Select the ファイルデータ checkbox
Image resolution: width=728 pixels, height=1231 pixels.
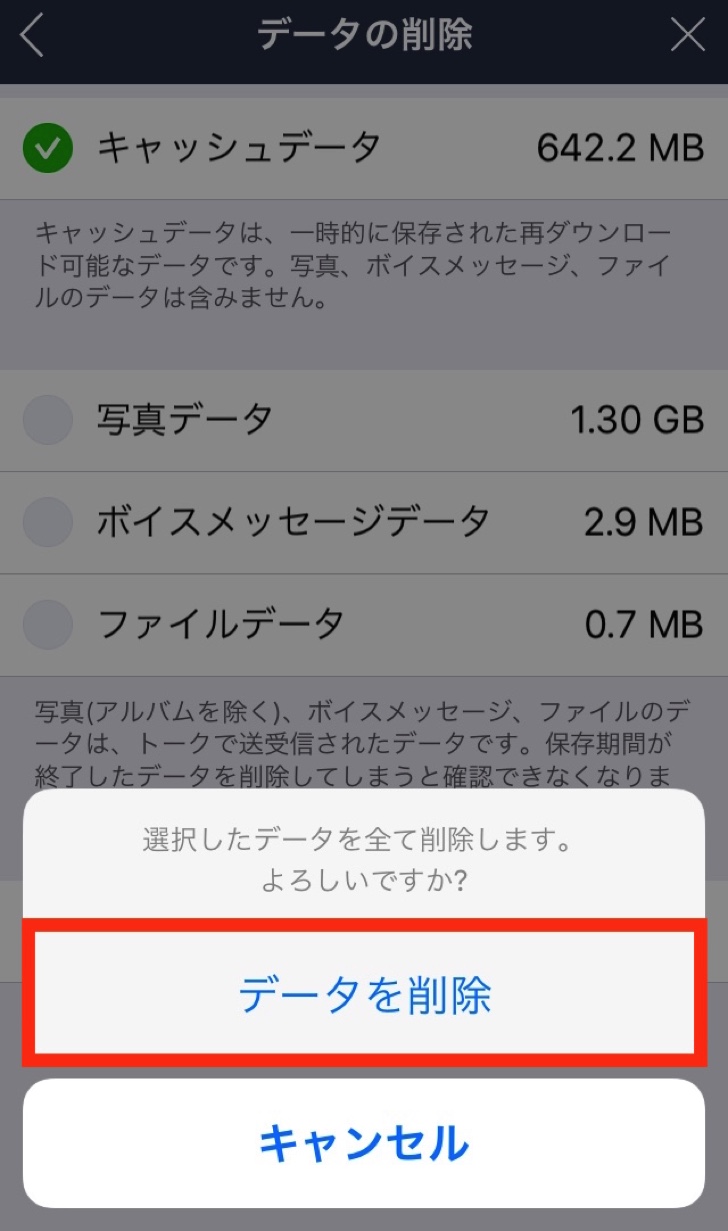[47, 625]
